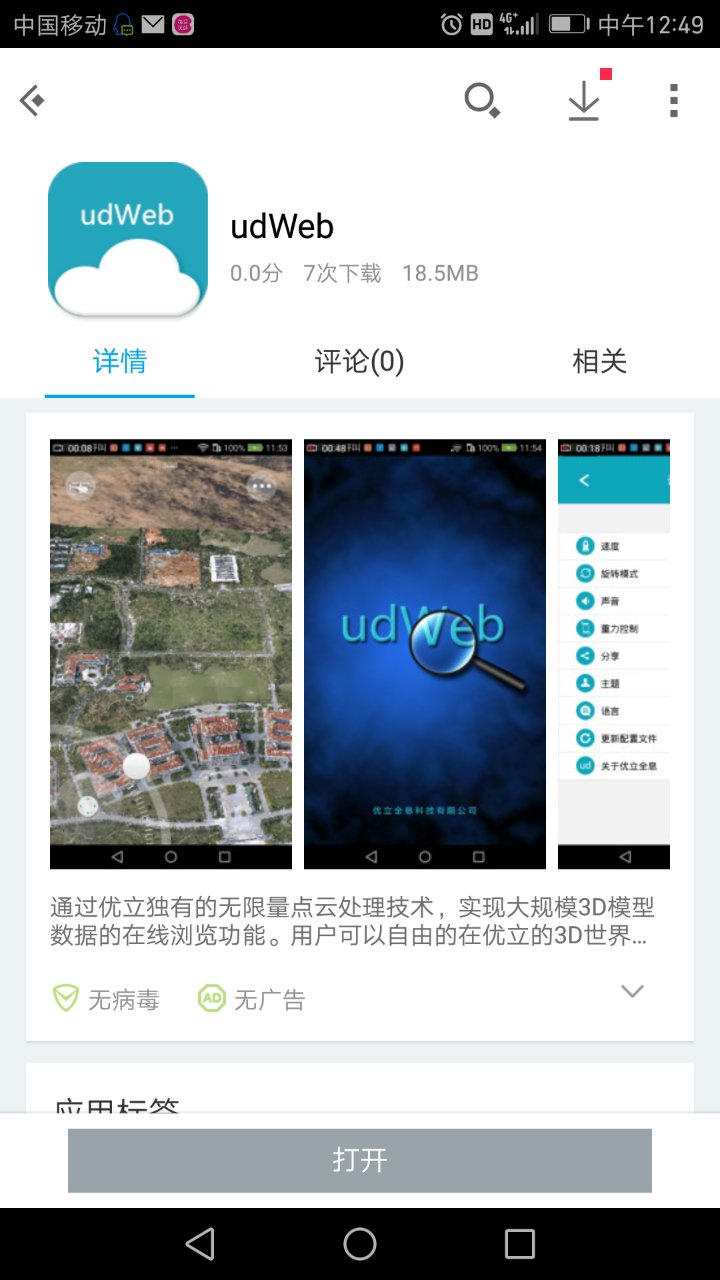Open the downloads manager icon
Image resolution: width=720 pixels, height=1280 pixels.
[x=584, y=100]
